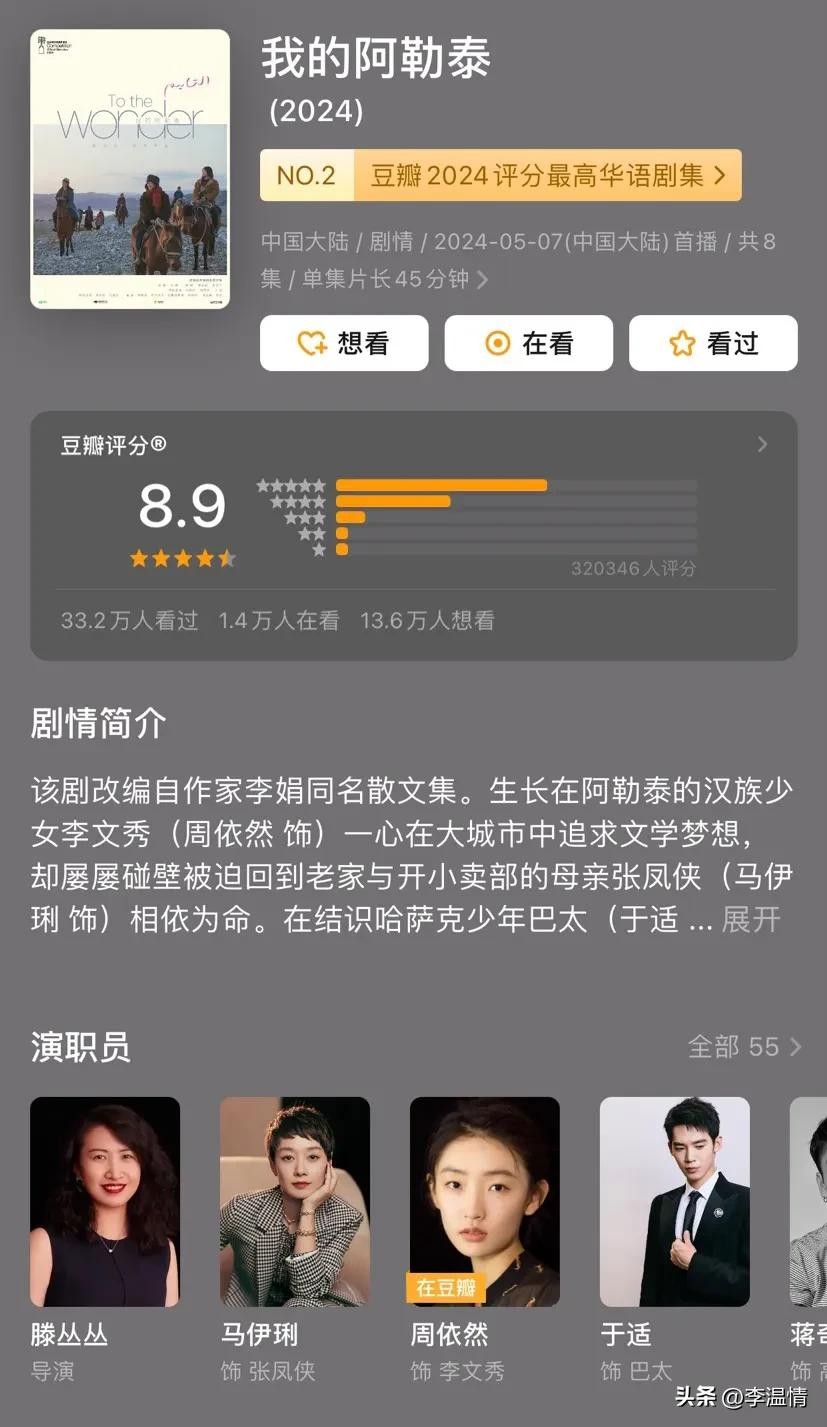
Task: View all 55 cast and crew members
Action: point(744,1047)
